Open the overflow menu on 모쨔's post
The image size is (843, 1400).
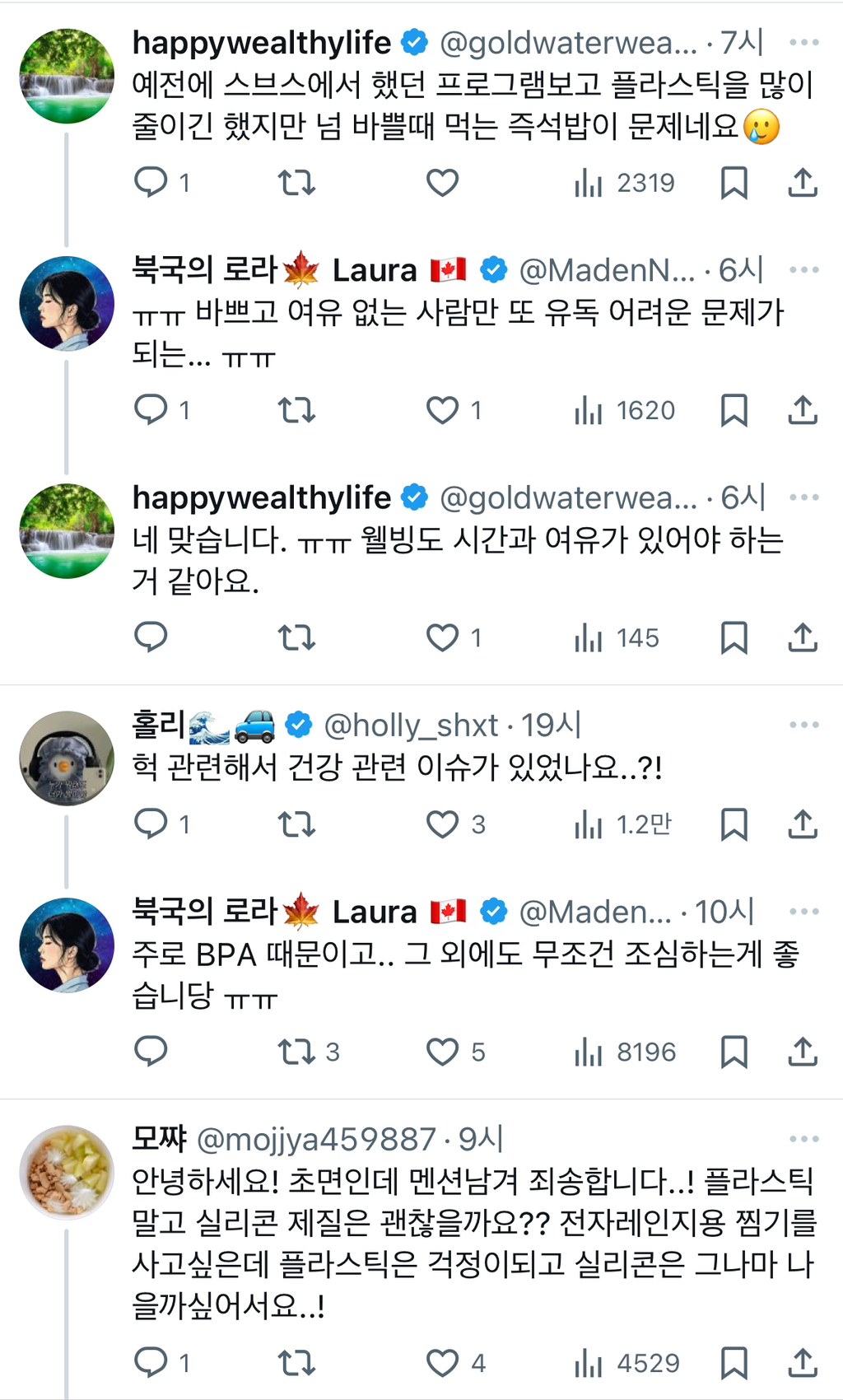(803, 1139)
